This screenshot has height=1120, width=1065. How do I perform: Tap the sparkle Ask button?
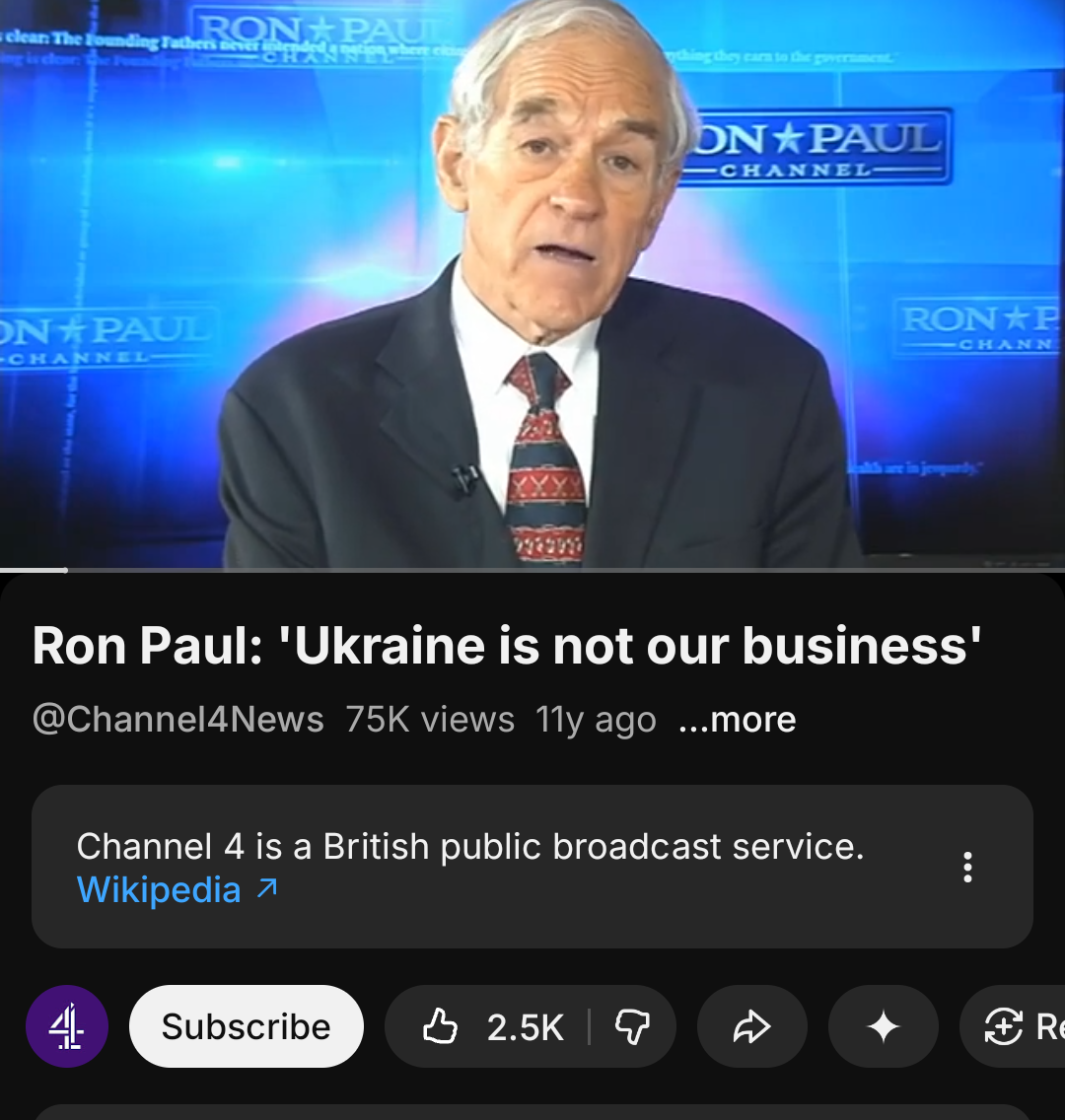point(884,1026)
